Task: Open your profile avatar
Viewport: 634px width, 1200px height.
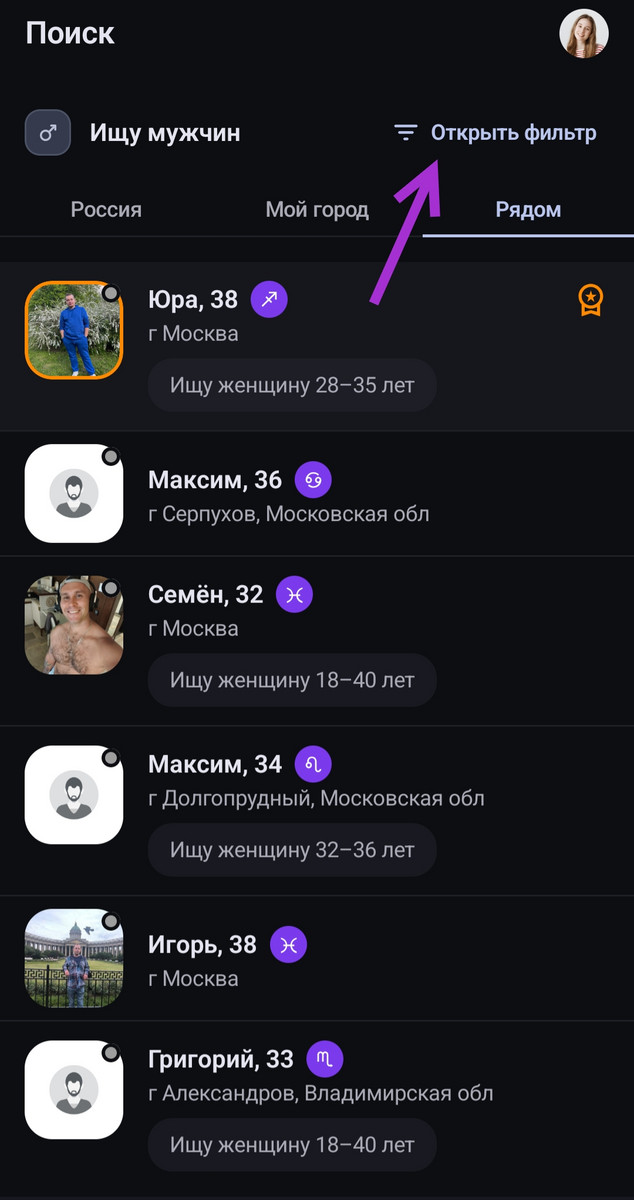Action: click(583, 34)
